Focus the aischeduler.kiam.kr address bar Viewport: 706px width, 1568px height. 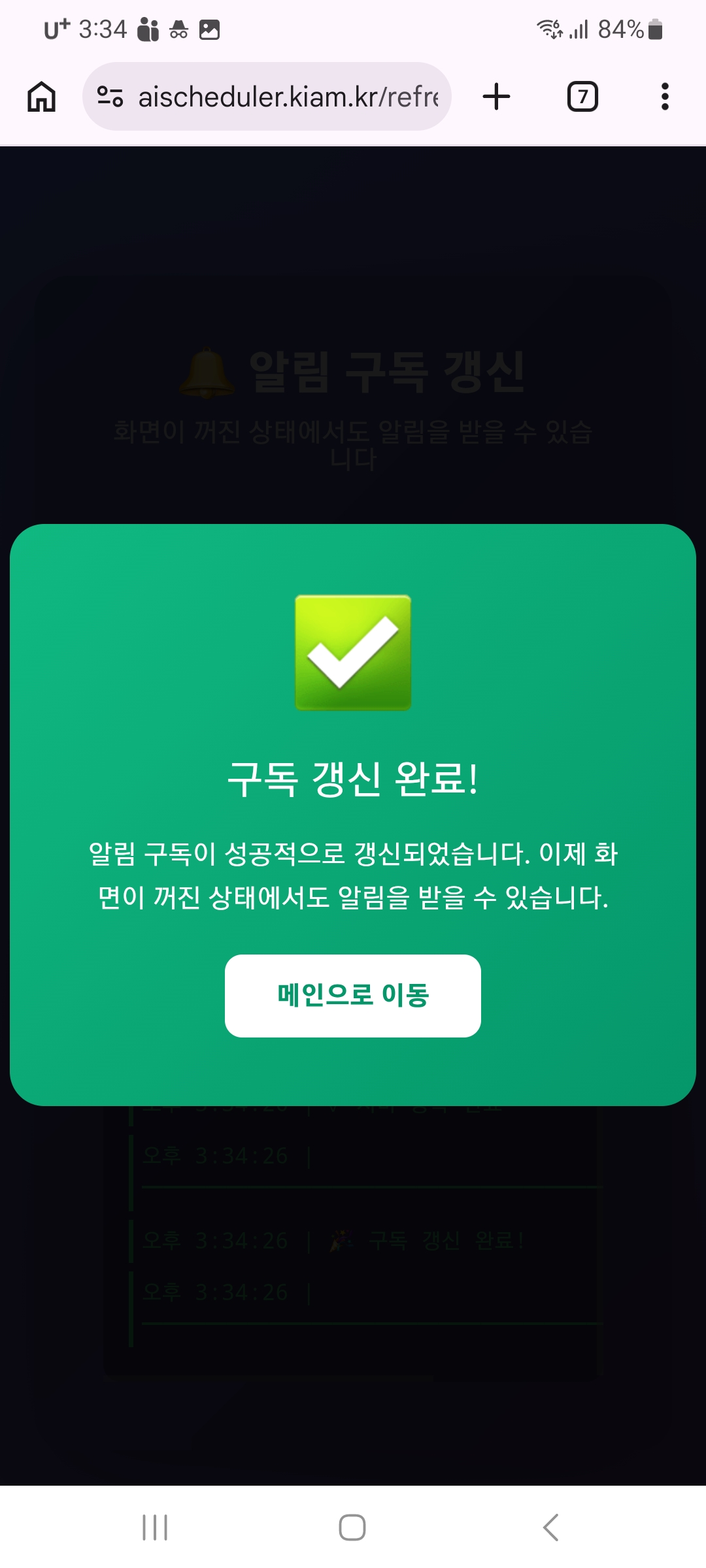click(x=288, y=97)
